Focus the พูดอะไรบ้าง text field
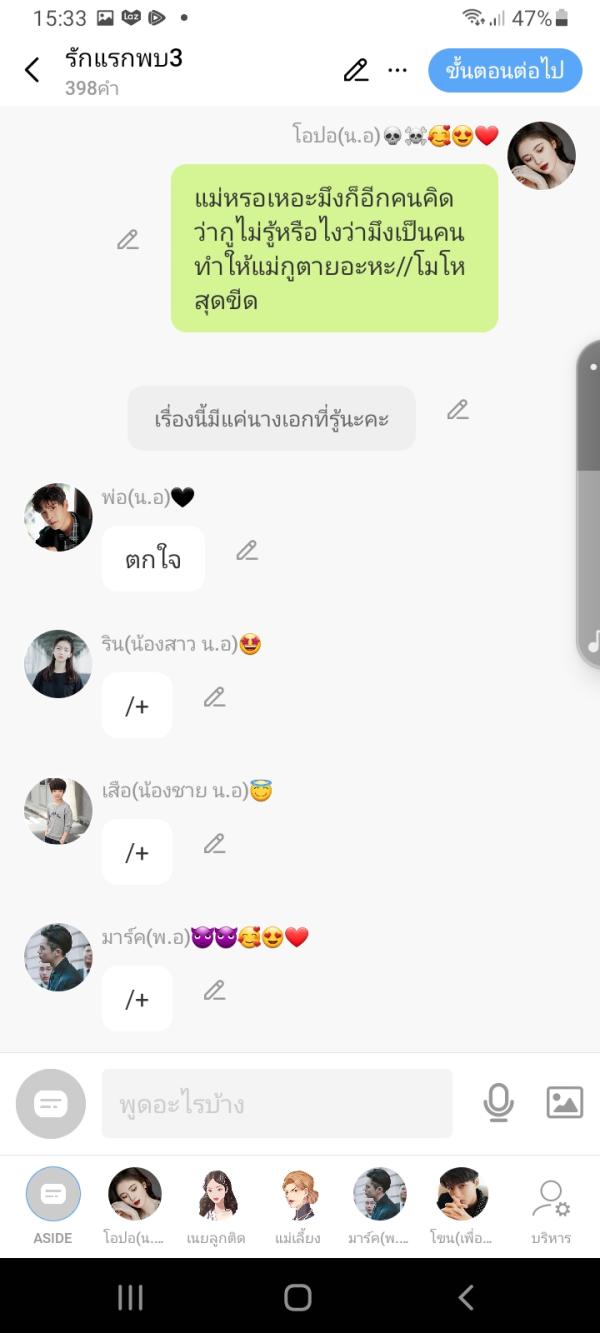Image resolution: width=600 pixels, height=1333 pixels. click(276, 1104)
